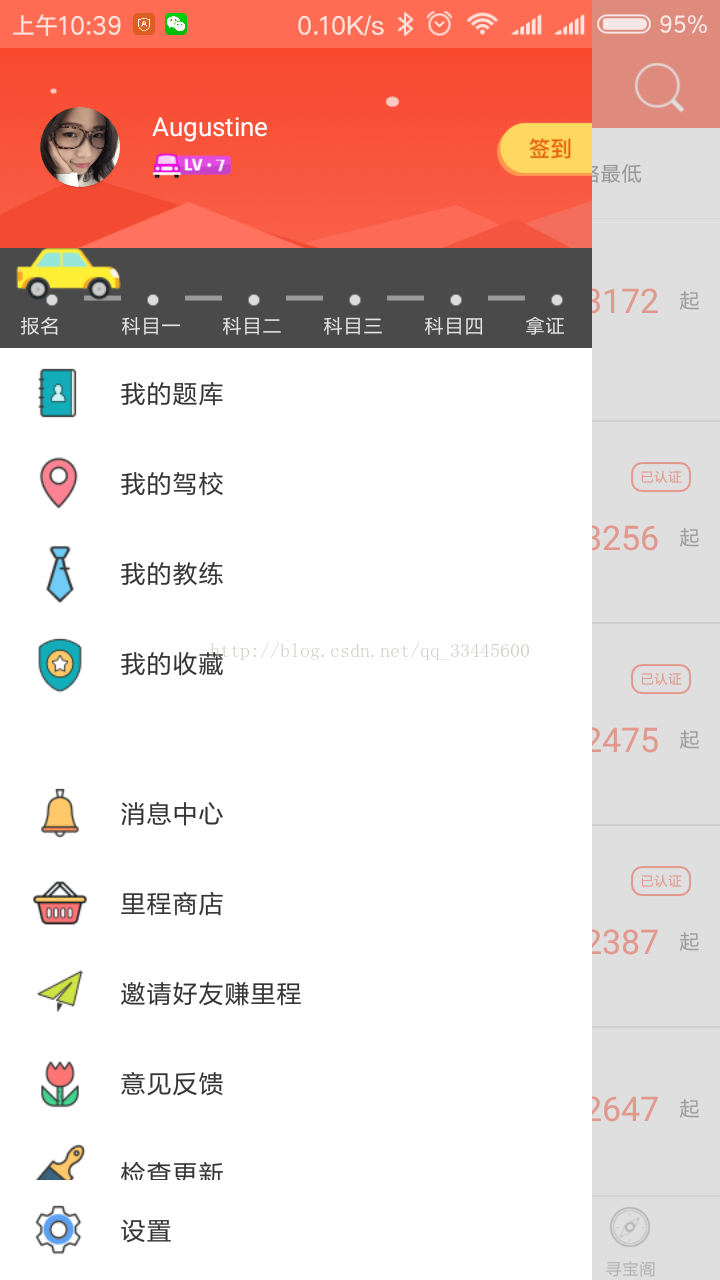Image resolution: width=720 pixels, height=1280 pixels.
Task: Switch to the 寻宝阁 tab
Action: 630,1241
